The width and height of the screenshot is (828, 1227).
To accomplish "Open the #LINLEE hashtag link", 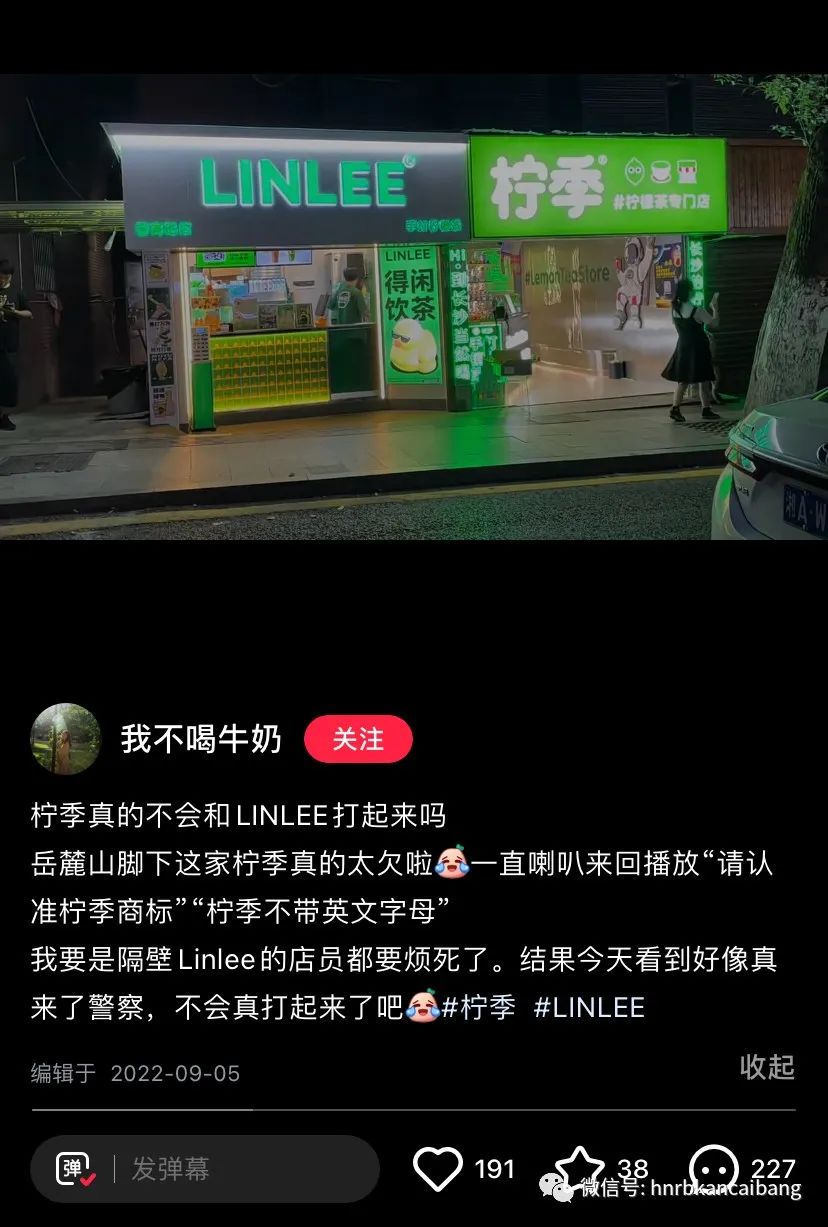I will (x=589, y=1007).
